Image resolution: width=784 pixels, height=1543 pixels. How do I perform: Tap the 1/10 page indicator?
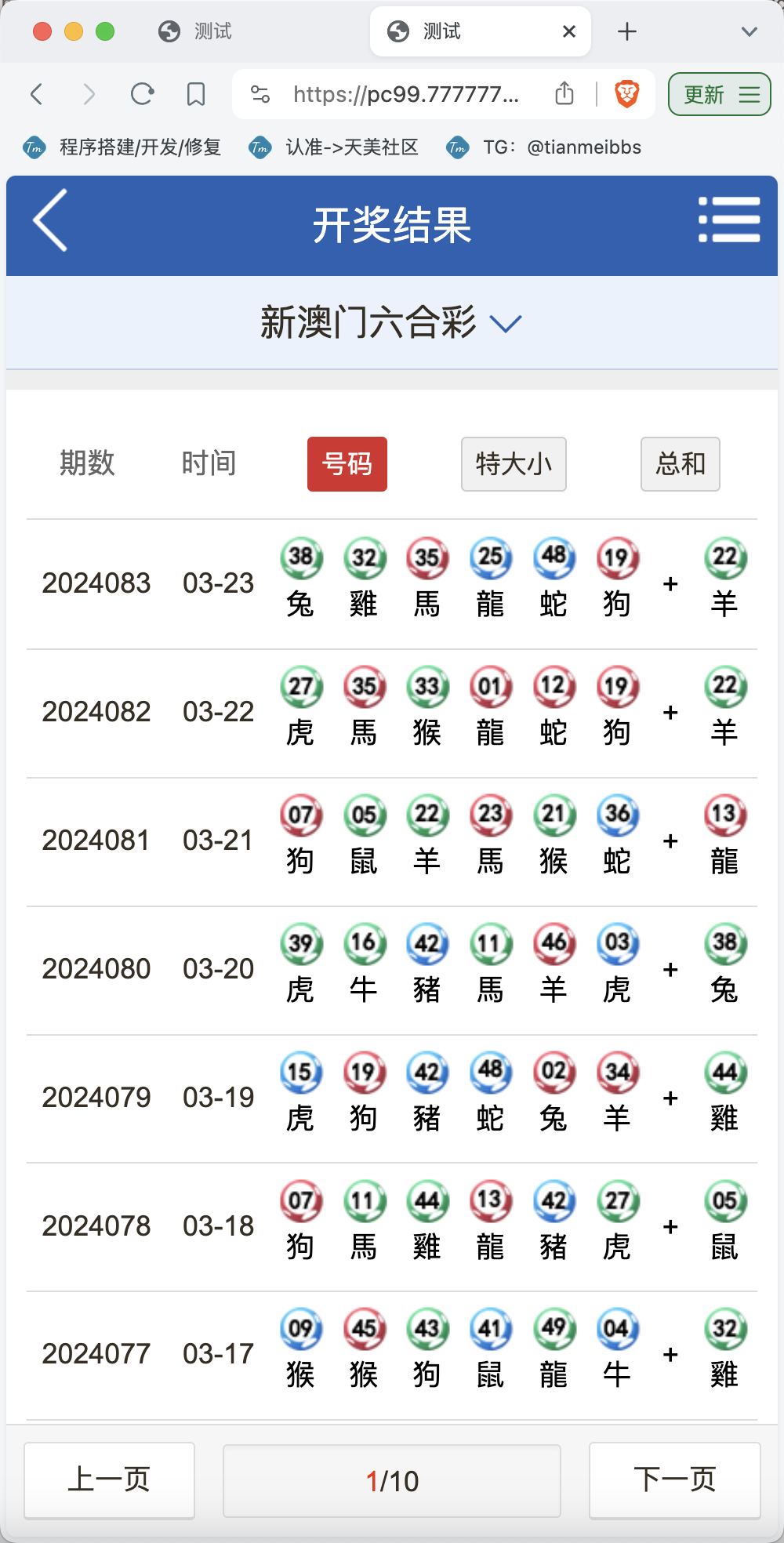click(x=392, y=1481)
